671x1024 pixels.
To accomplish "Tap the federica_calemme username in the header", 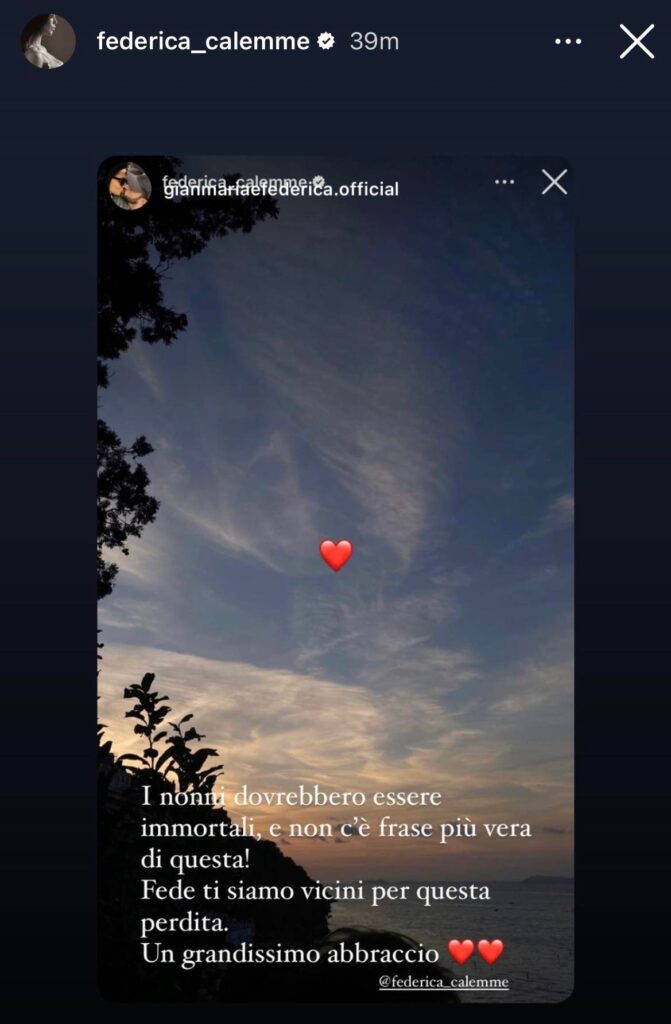I will click(203, 42).
